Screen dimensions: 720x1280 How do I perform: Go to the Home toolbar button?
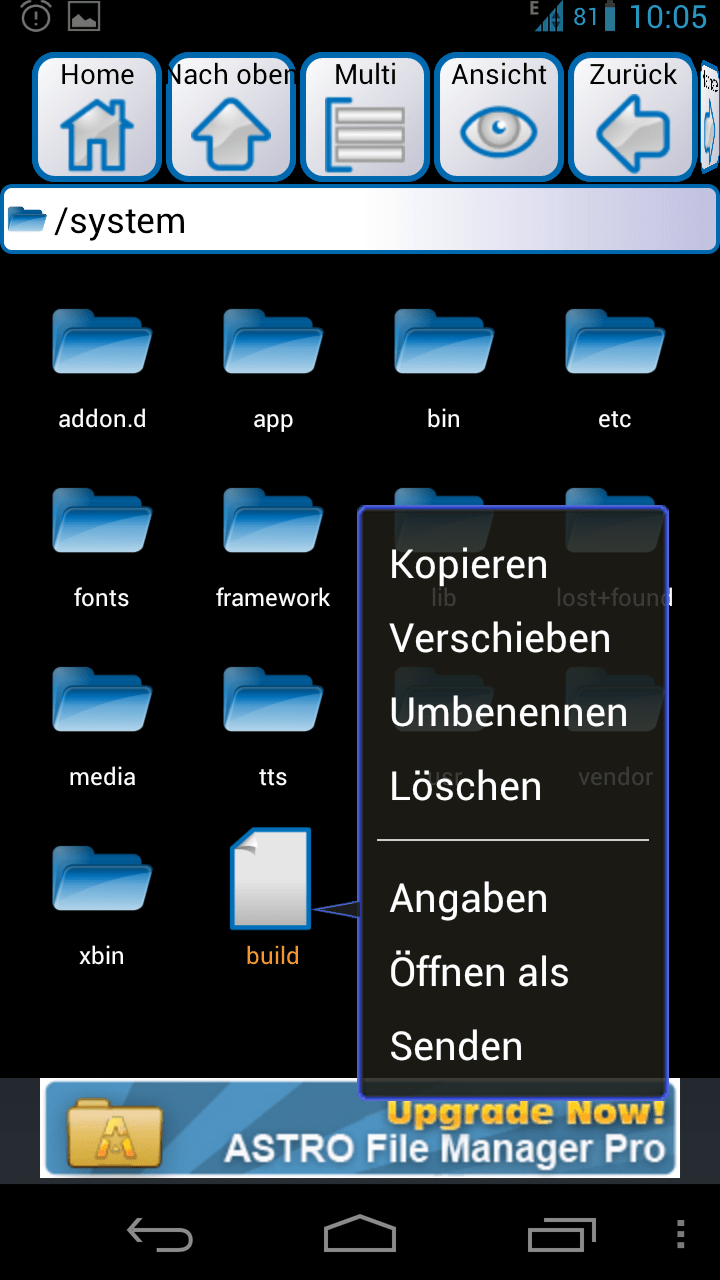coord(97,117)
